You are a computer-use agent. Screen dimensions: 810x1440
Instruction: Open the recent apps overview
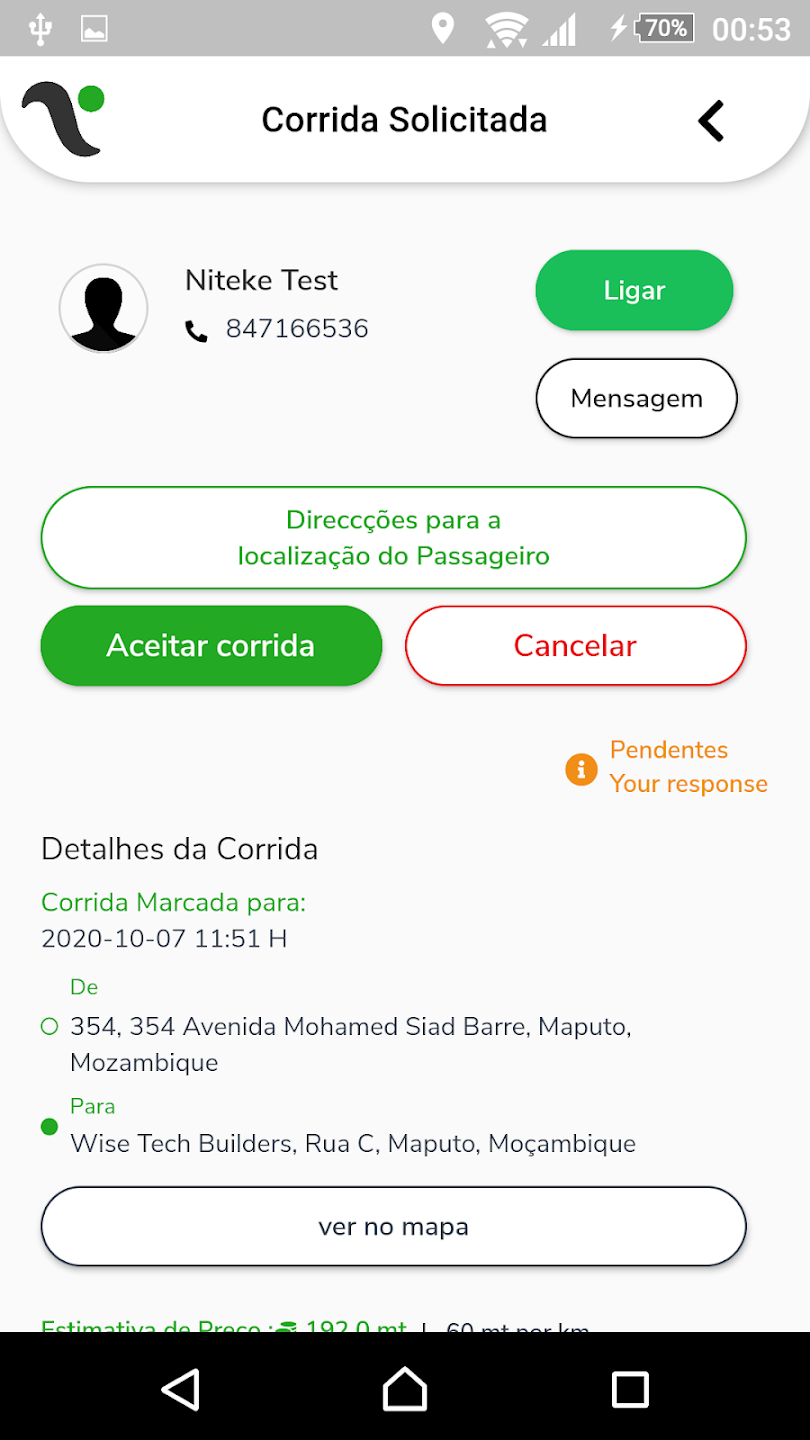click(630, 1389)
